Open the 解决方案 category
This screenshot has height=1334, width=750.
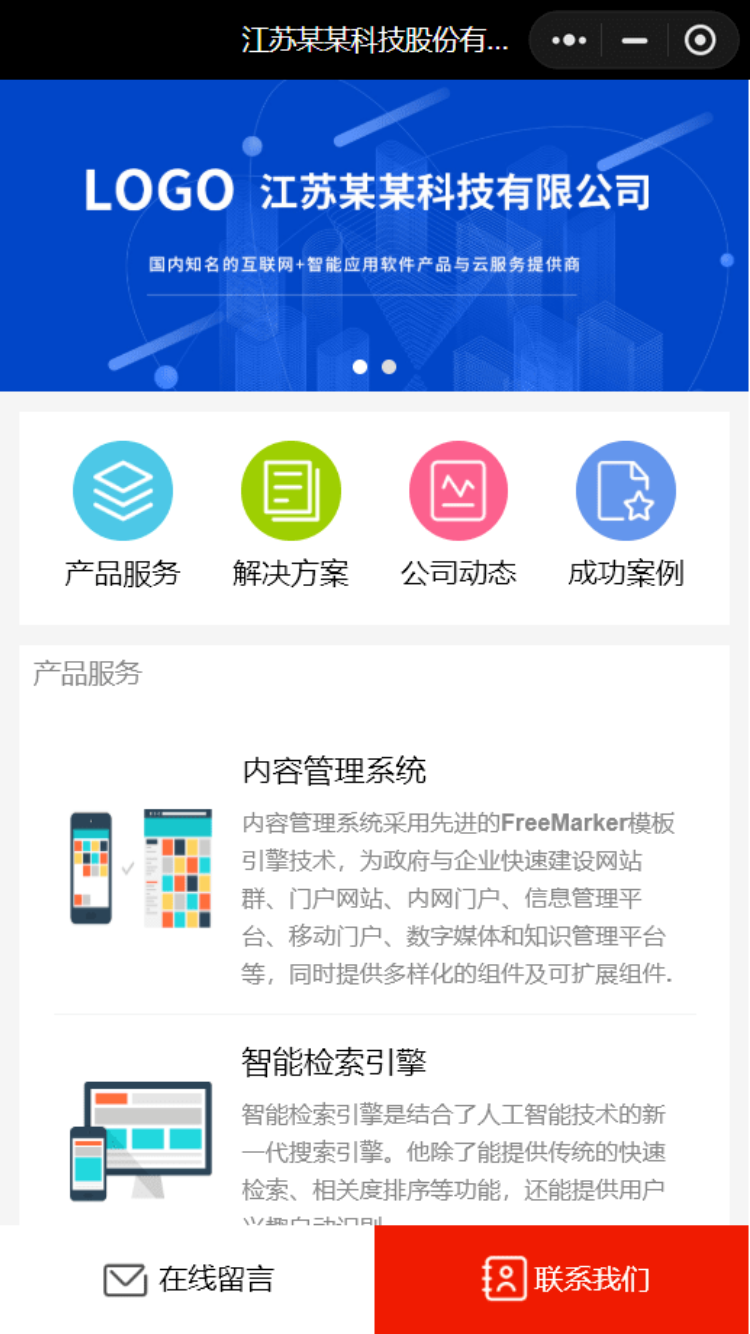[x=290, y=515]
